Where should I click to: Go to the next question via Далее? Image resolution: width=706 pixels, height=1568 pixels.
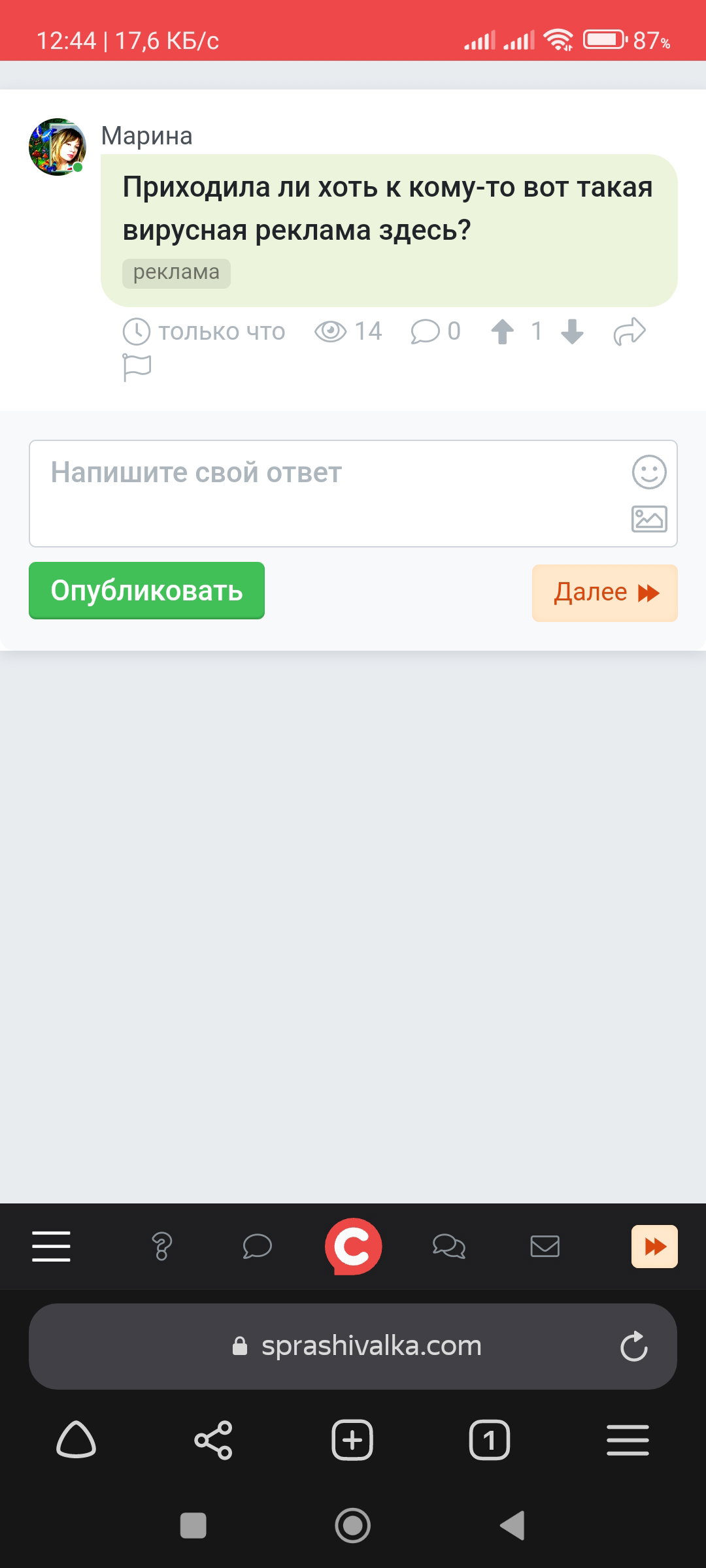click(x=605, y=593)
